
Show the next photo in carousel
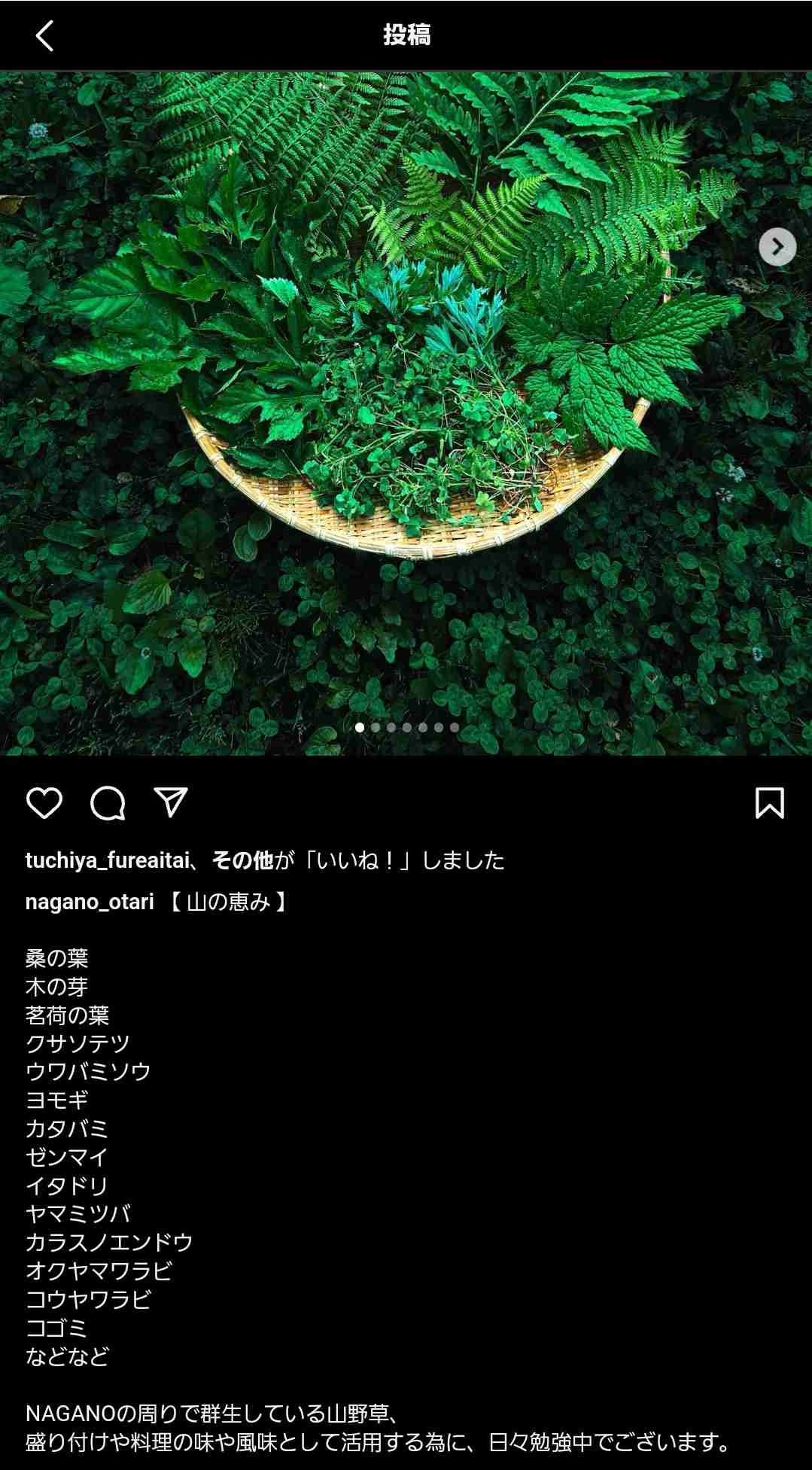777,247
